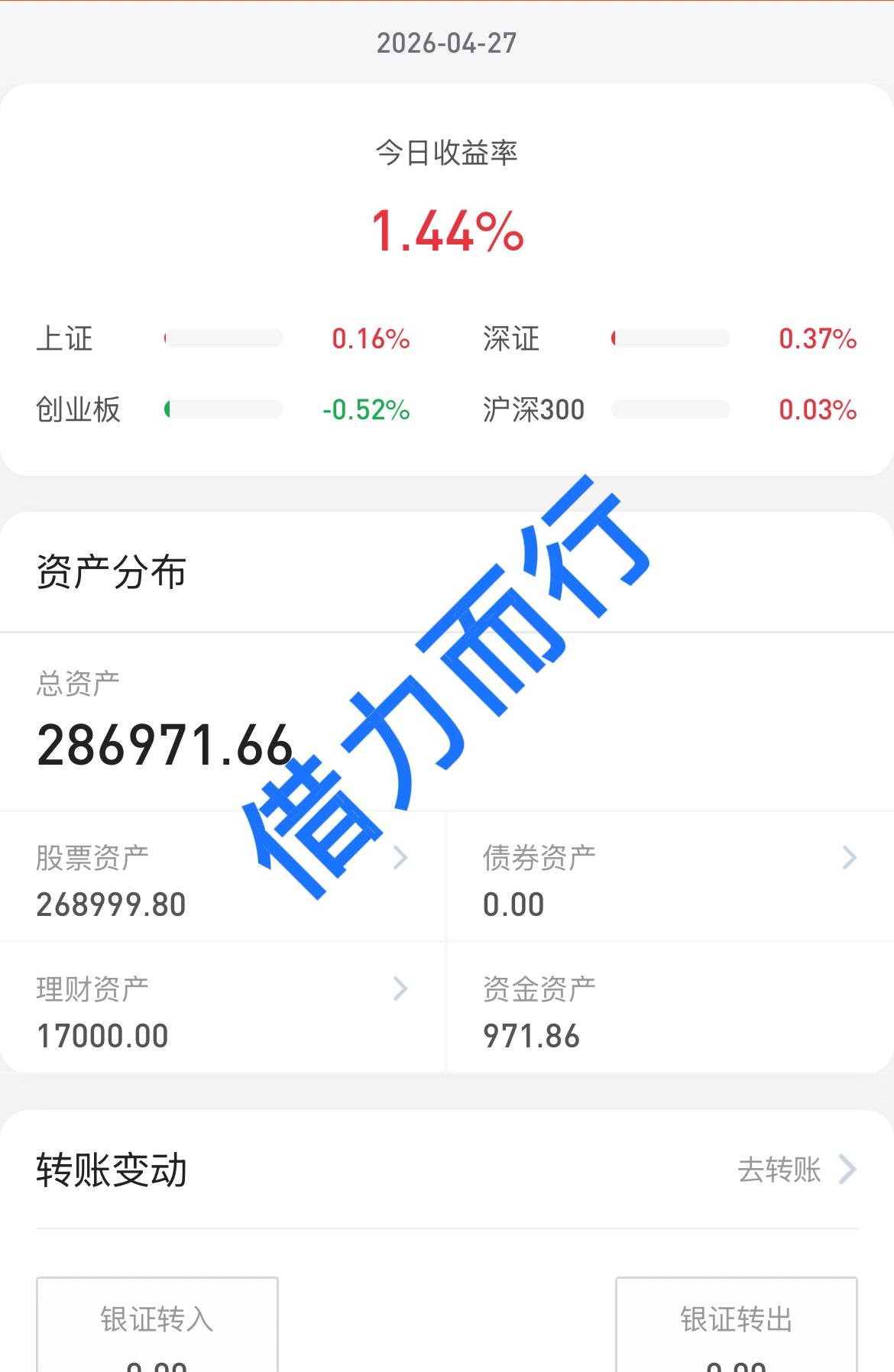This screenshot has height=1372, width=894.
Task: Open 理财资产 details using the chevron
Action: coord(400,989)
